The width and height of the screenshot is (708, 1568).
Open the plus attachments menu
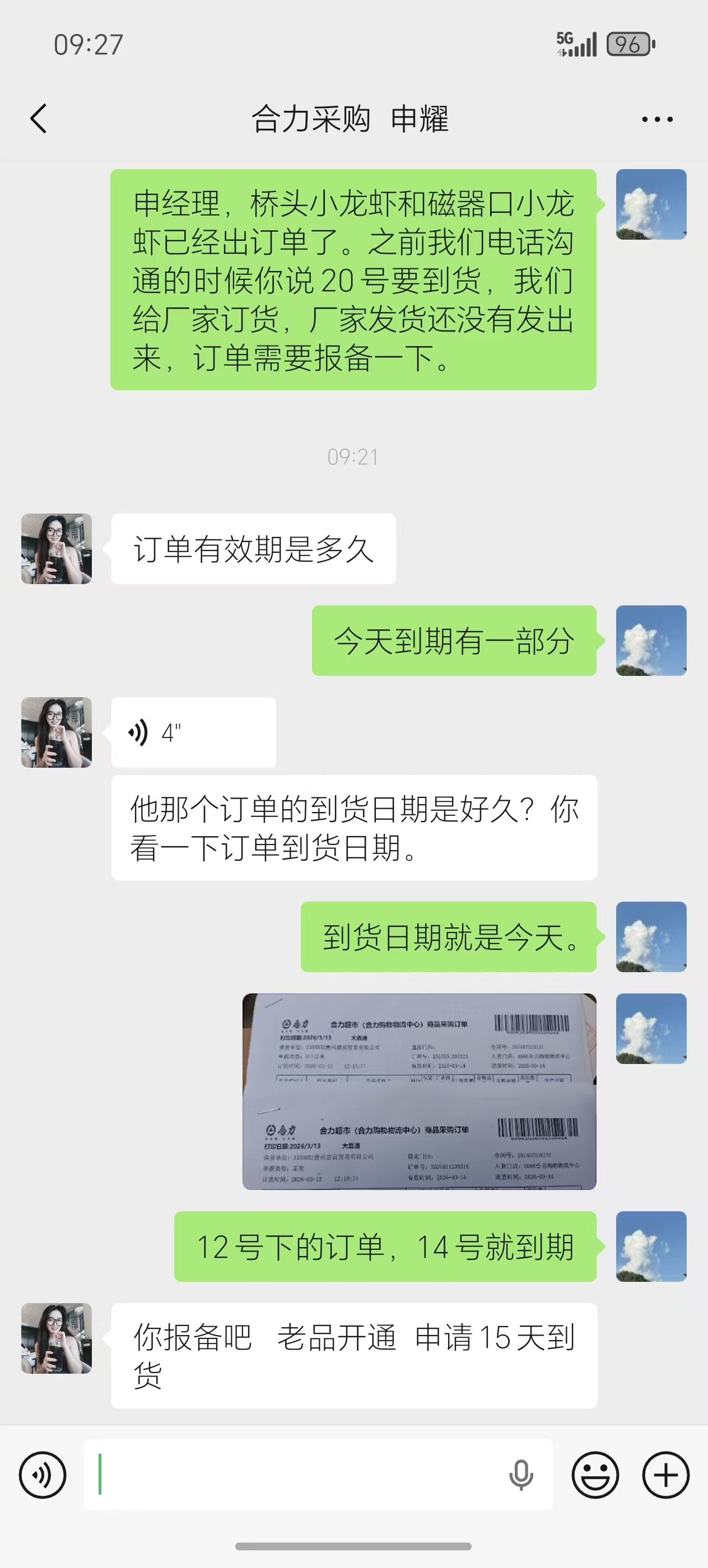click(665, 1475)
